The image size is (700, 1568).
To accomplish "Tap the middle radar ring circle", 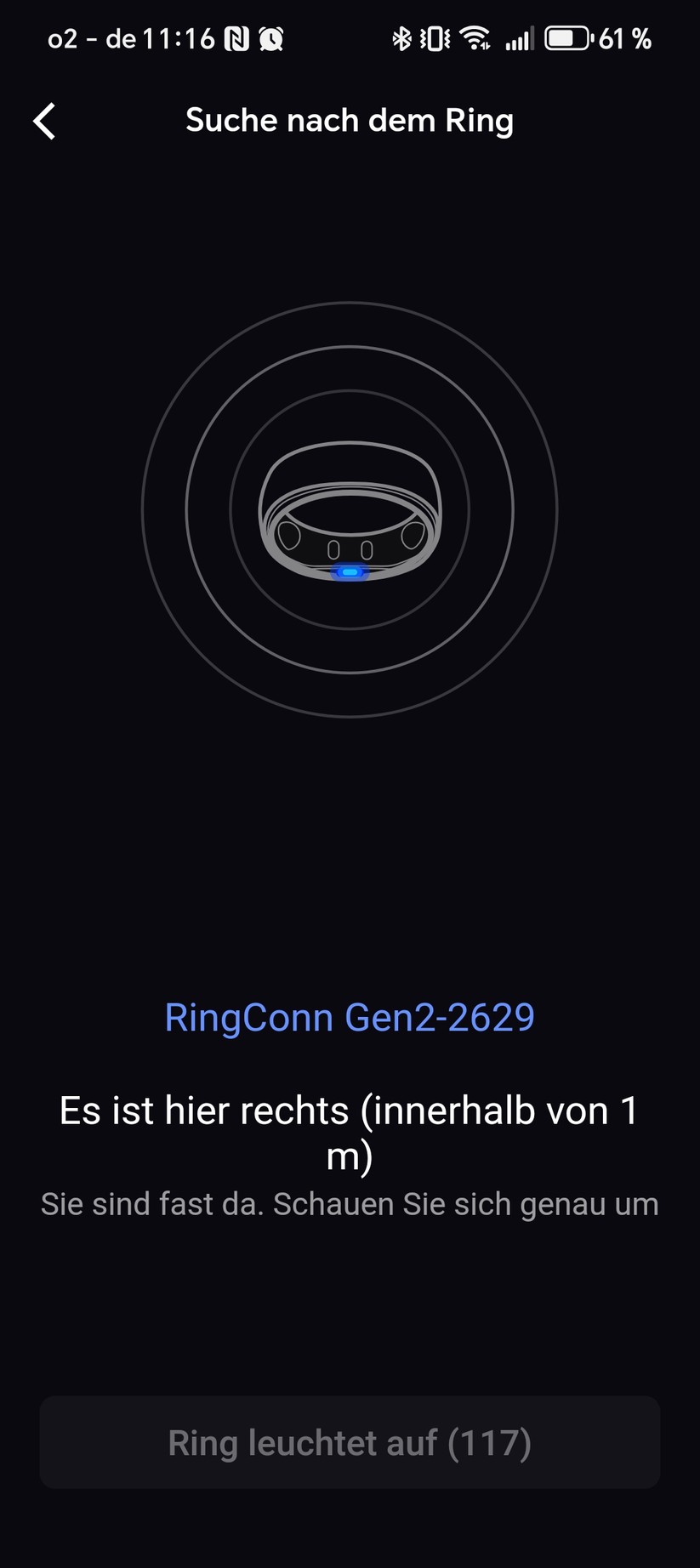I will tap(350, 349).
